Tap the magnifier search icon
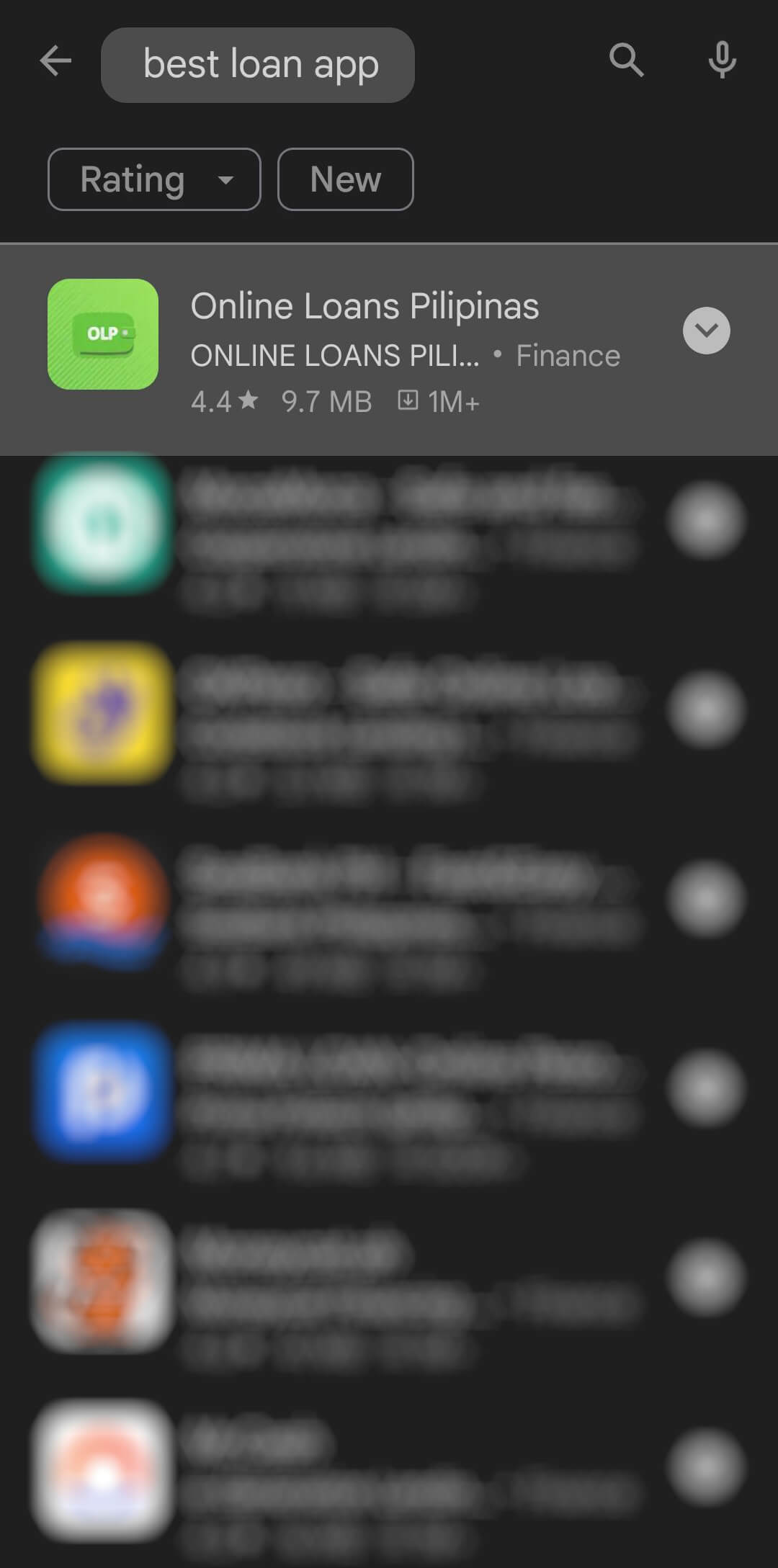Image resolution: width=778 pixels, height=1568 pixels. pyautogui.click(x=626, y=61)
